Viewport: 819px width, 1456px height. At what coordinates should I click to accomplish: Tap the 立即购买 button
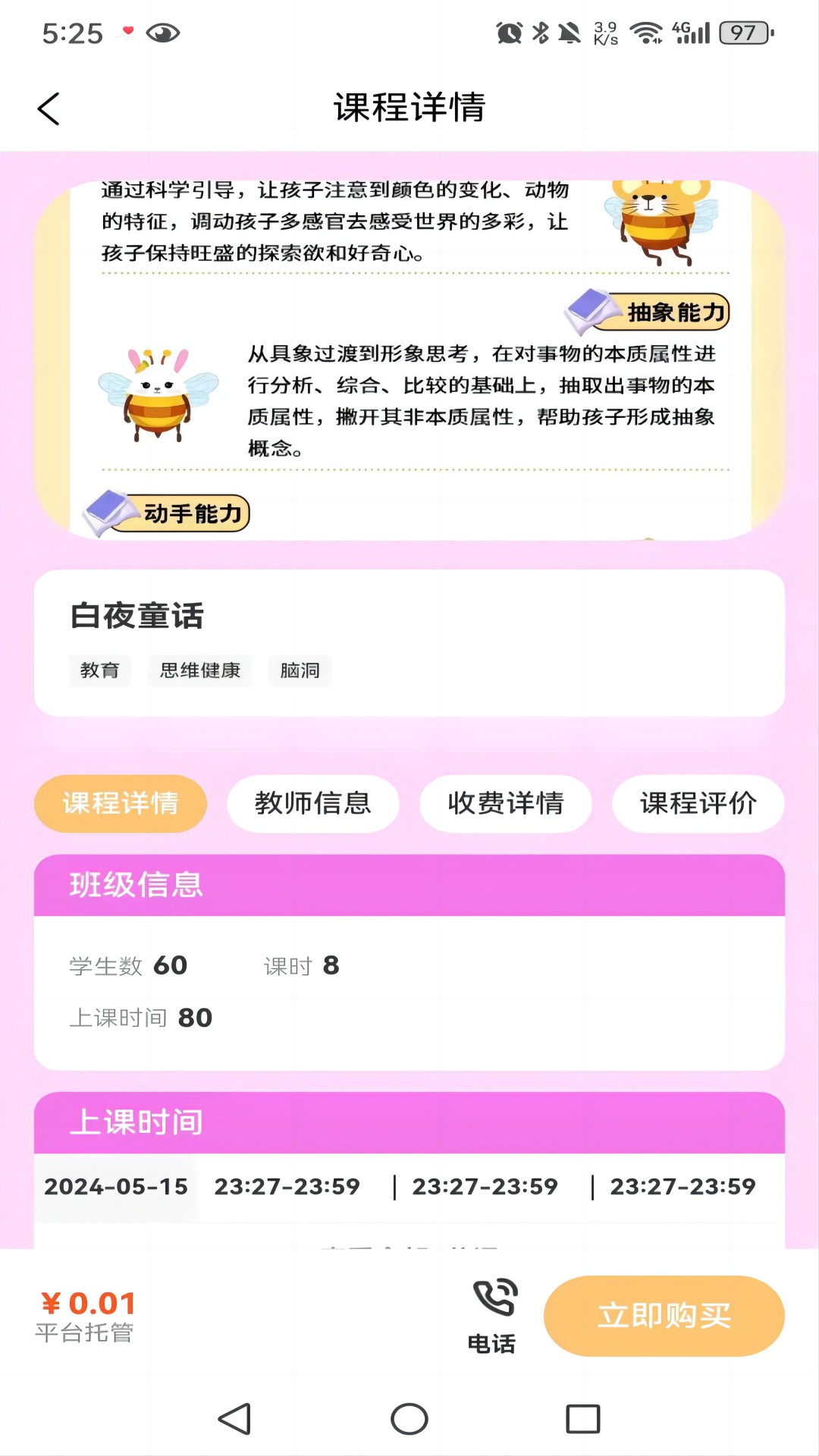[664, 1316]
